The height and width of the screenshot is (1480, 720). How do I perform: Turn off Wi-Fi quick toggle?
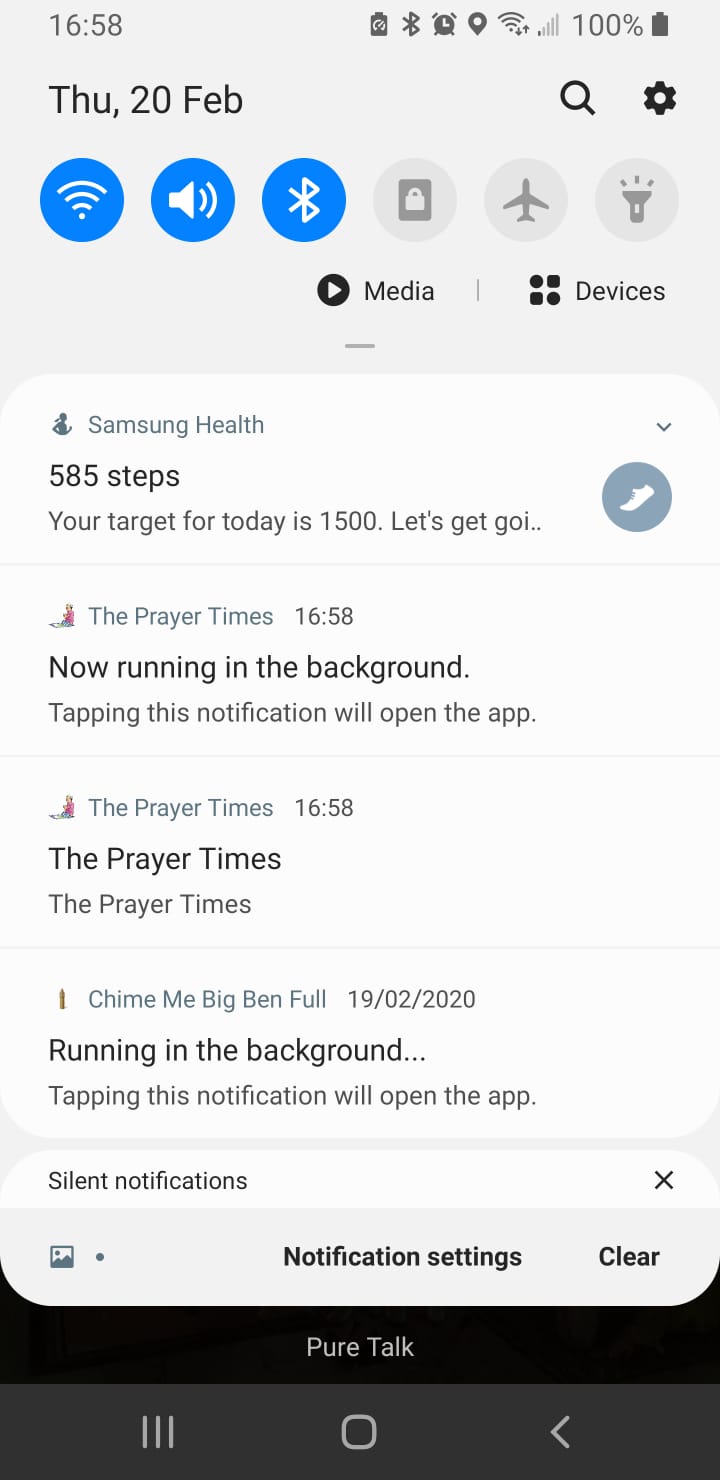click(82, 201)
